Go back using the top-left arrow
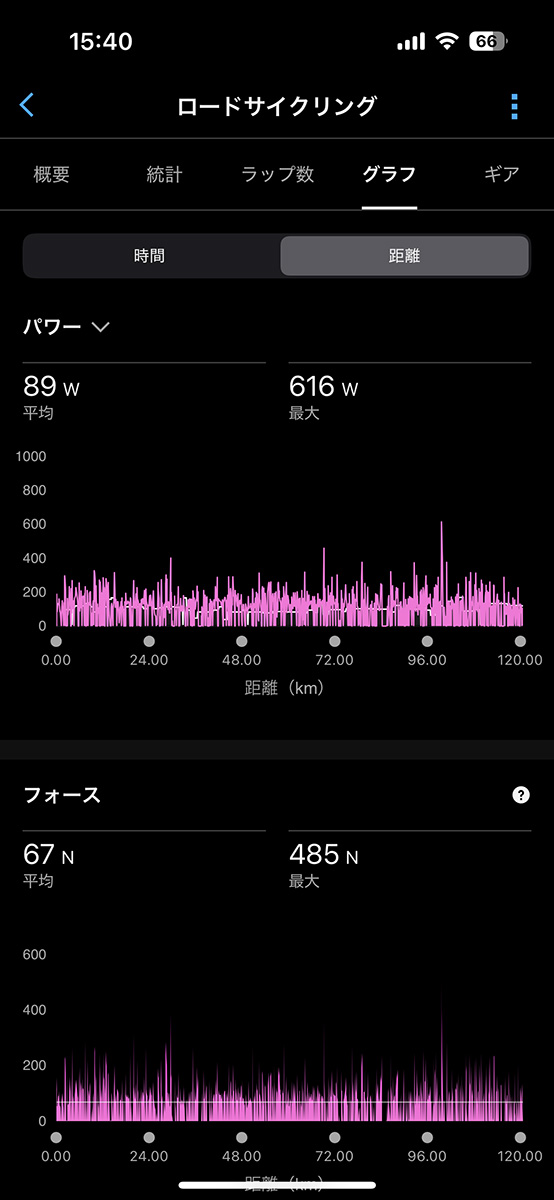The height and width of the screenshot is (1200, 554). (x=27, y=105)
